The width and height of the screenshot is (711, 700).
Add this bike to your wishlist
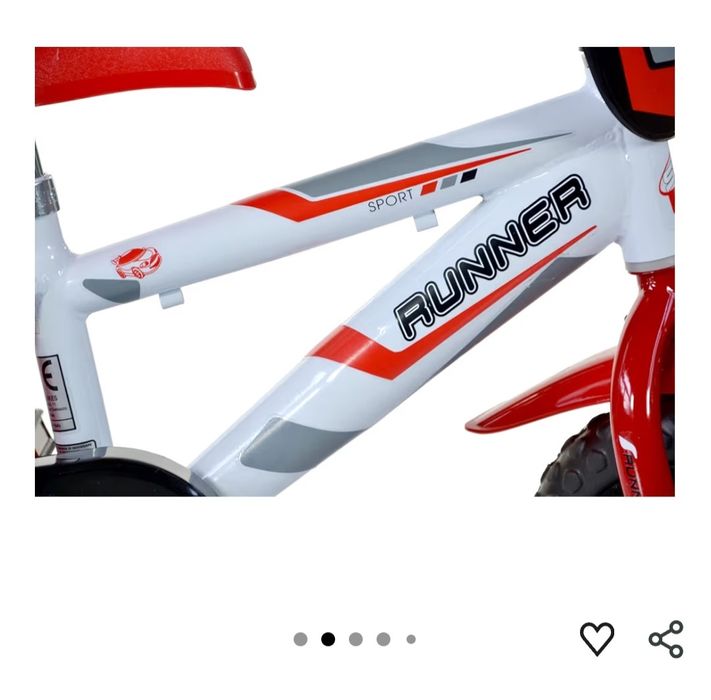(597, 638)
